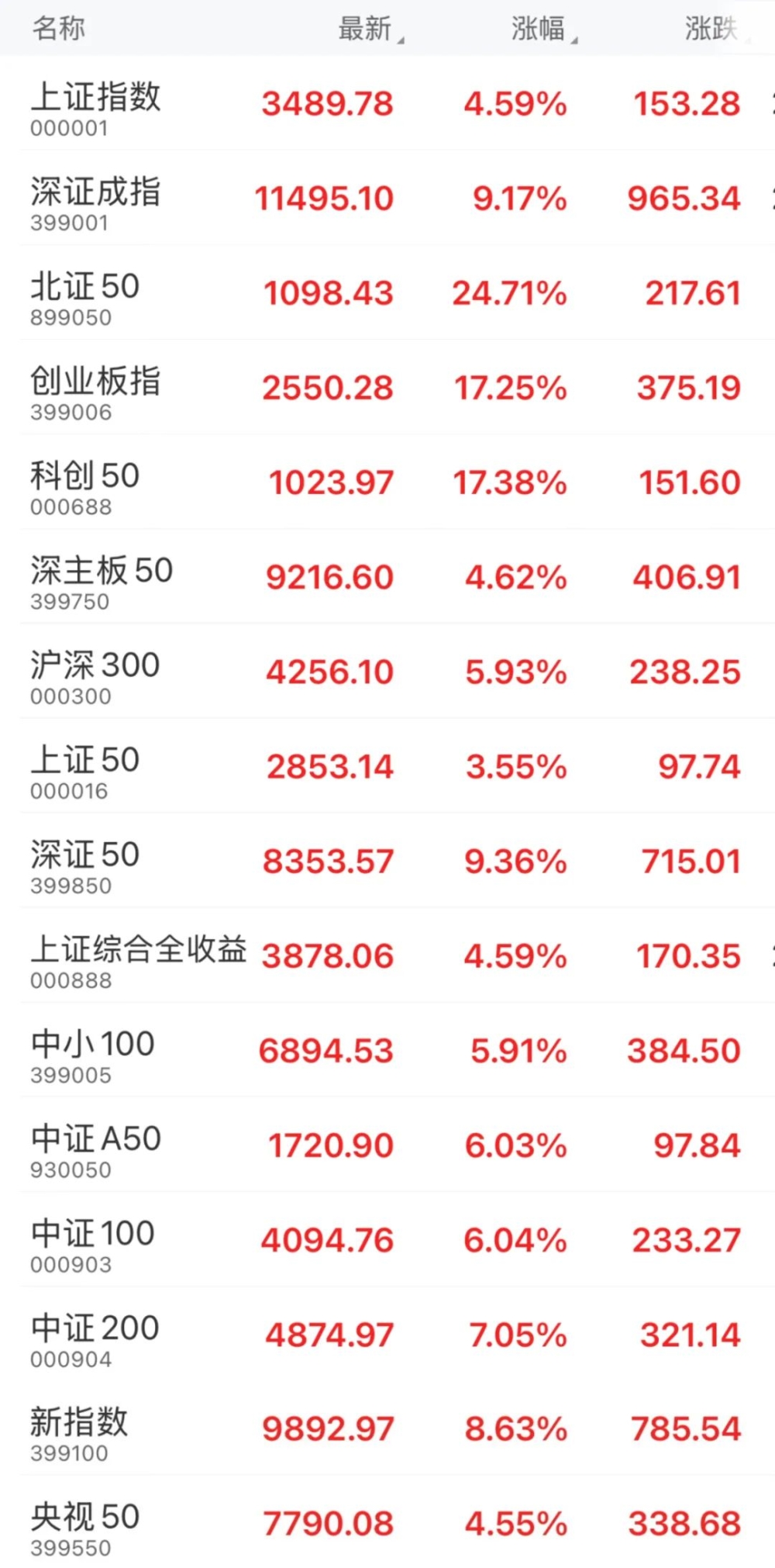Screen dimensions: 775x1568
Task: View the 北证50 index row
Action: [x=85, y=295]
